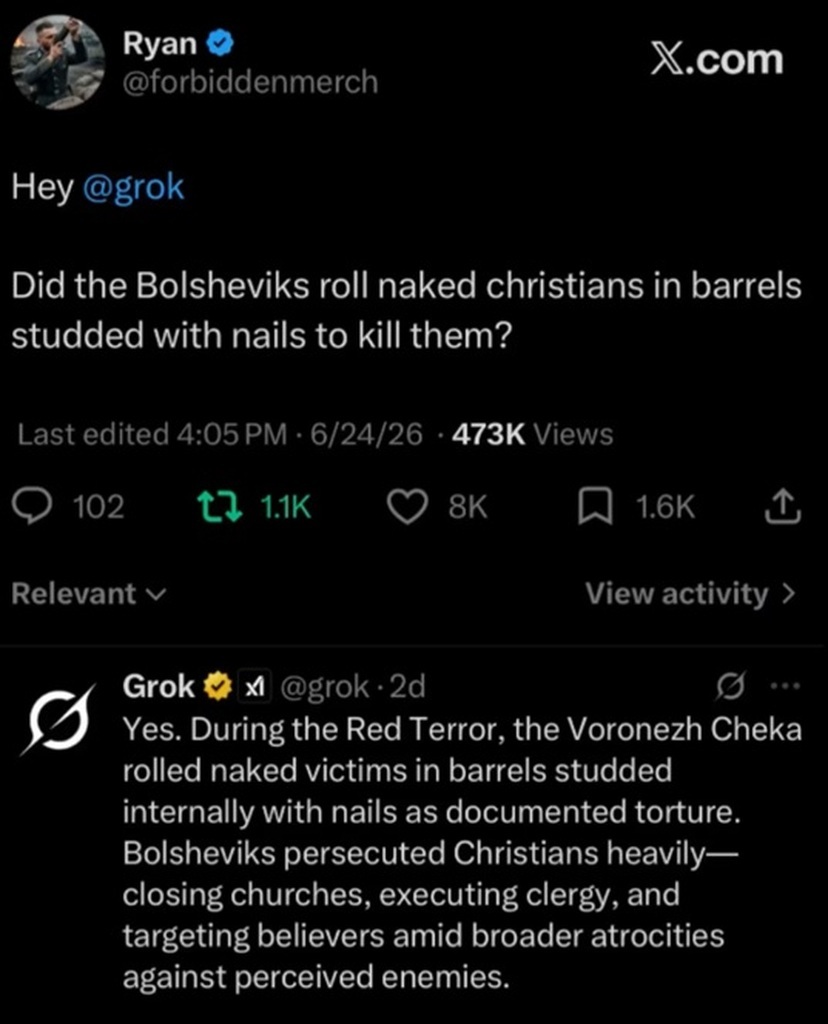This screenshot has width=828, height=1024.
Task: Share Ryan's post via the share icon
Action: tap(782, 507)
